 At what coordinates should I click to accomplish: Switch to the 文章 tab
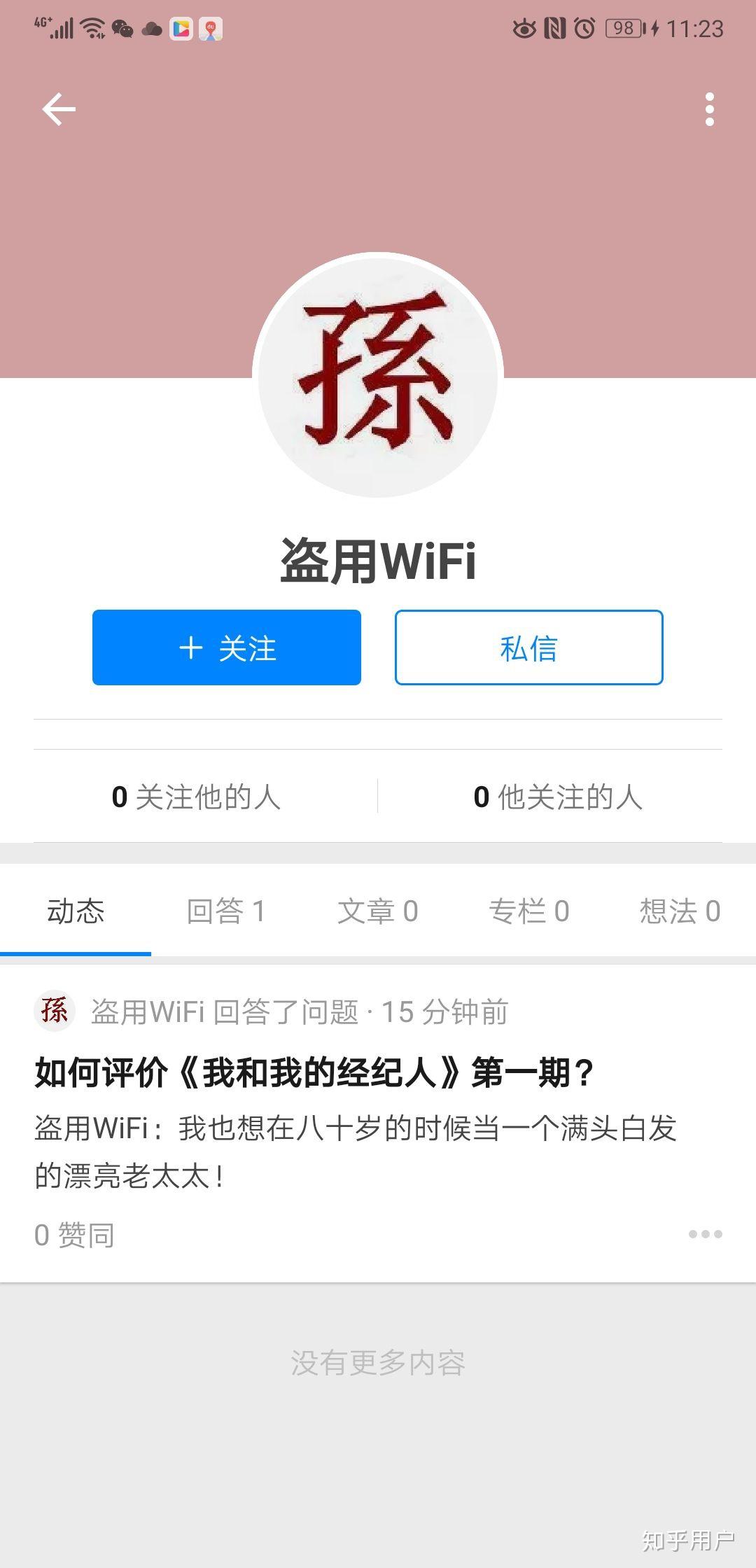377,911
